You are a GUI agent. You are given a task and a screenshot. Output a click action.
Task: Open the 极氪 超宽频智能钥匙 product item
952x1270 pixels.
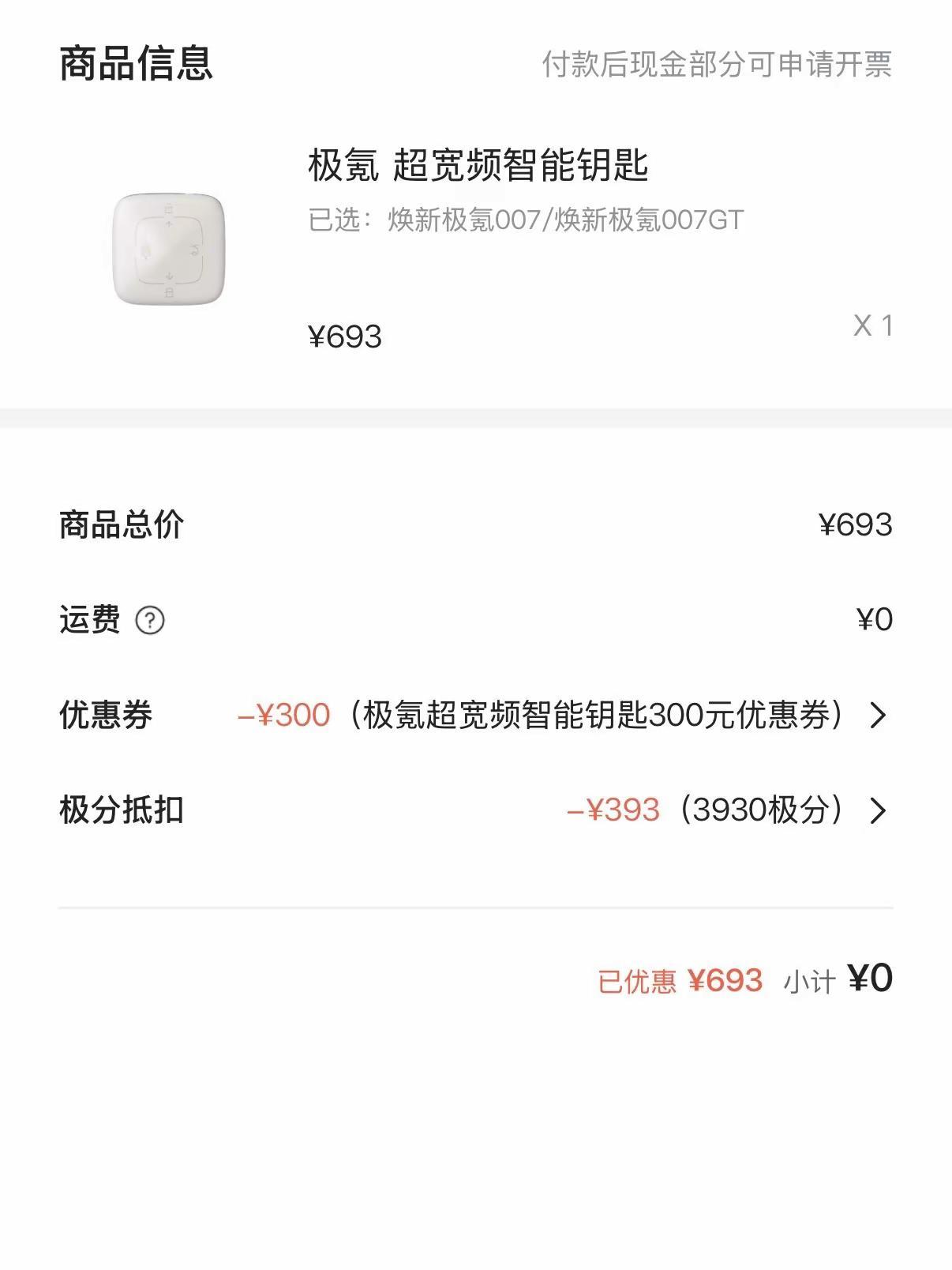tap(476, 250)
